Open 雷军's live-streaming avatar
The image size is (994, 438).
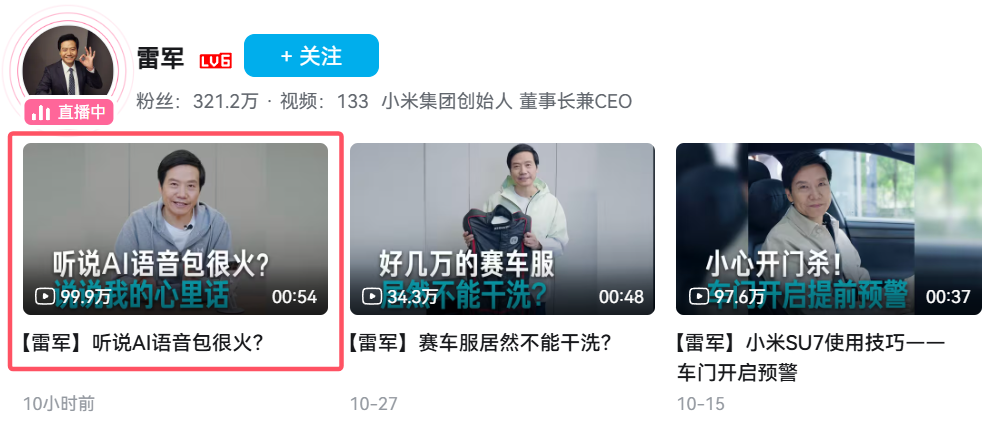[x=69, y=67]
